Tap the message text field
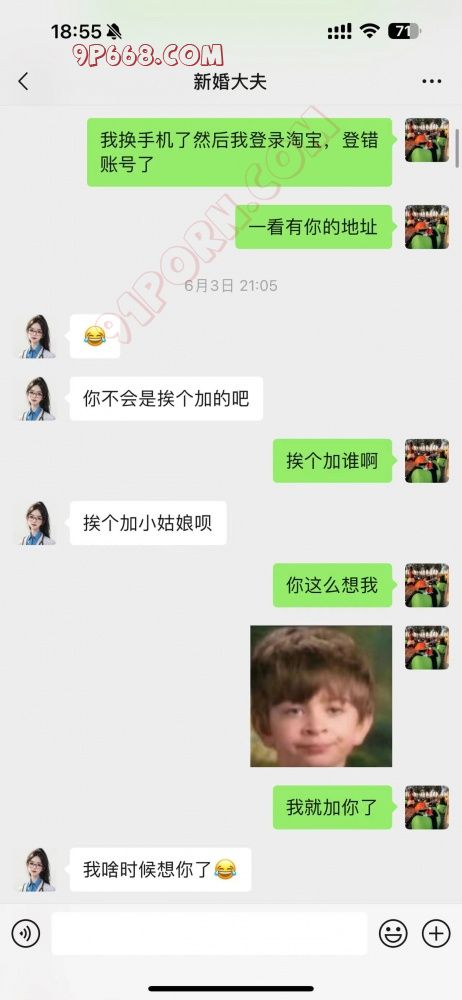This screenshot has width=462, height=1000. coord(209,934)
